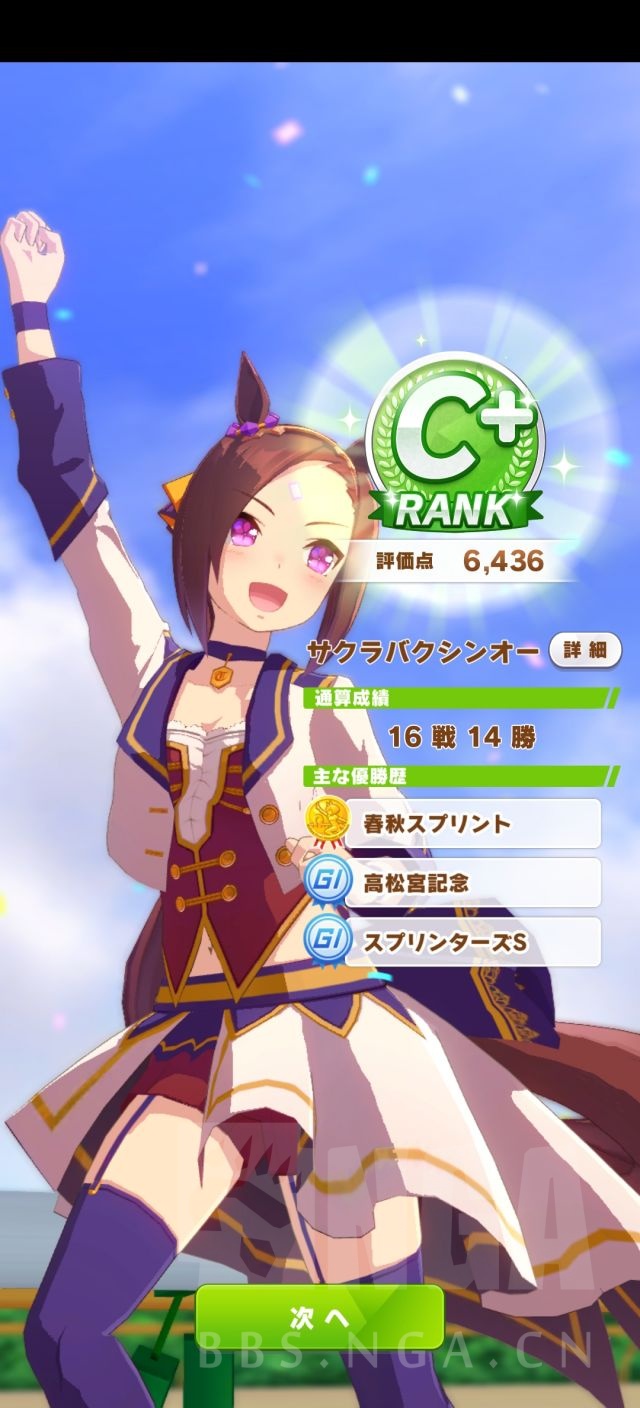This screenshot has height=1408, width=640.
Task: Continue with the 次へ button
Action: coord(319,1318)
